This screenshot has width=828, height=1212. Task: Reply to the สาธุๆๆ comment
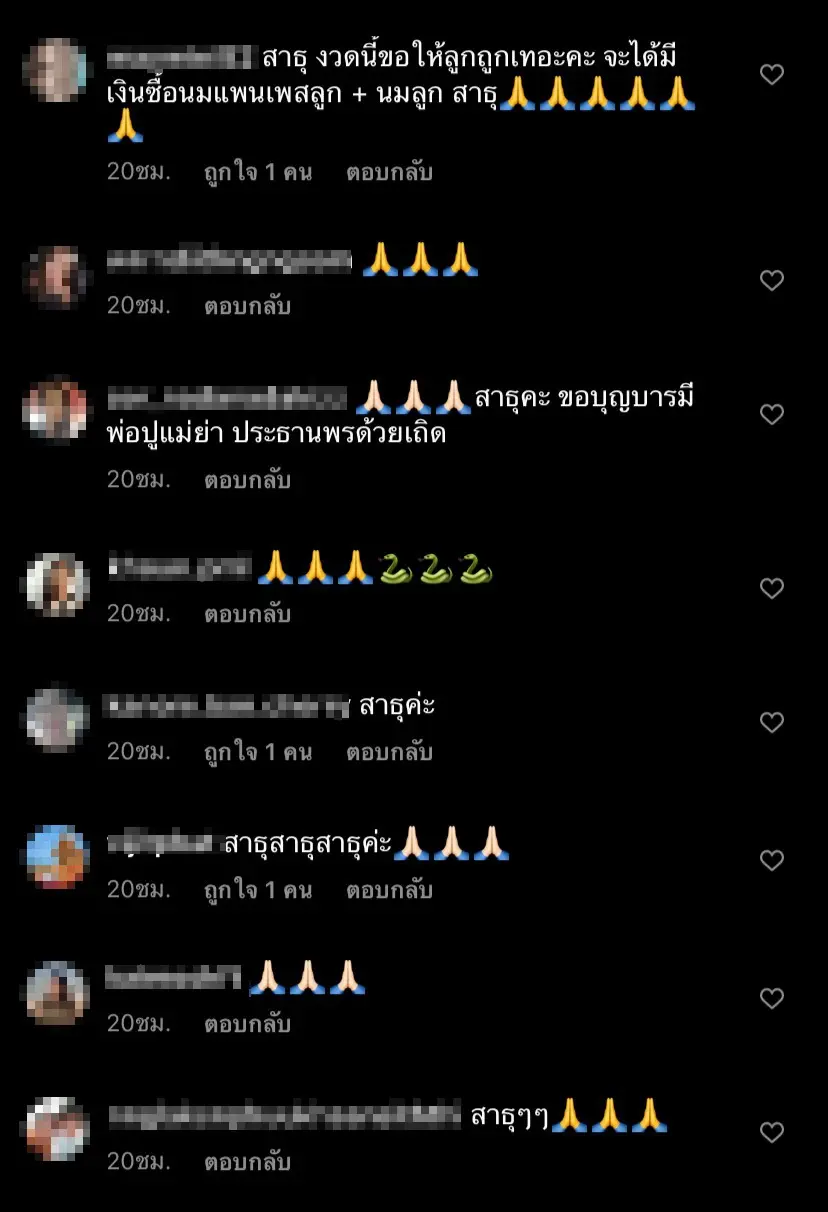[247, 1162]
